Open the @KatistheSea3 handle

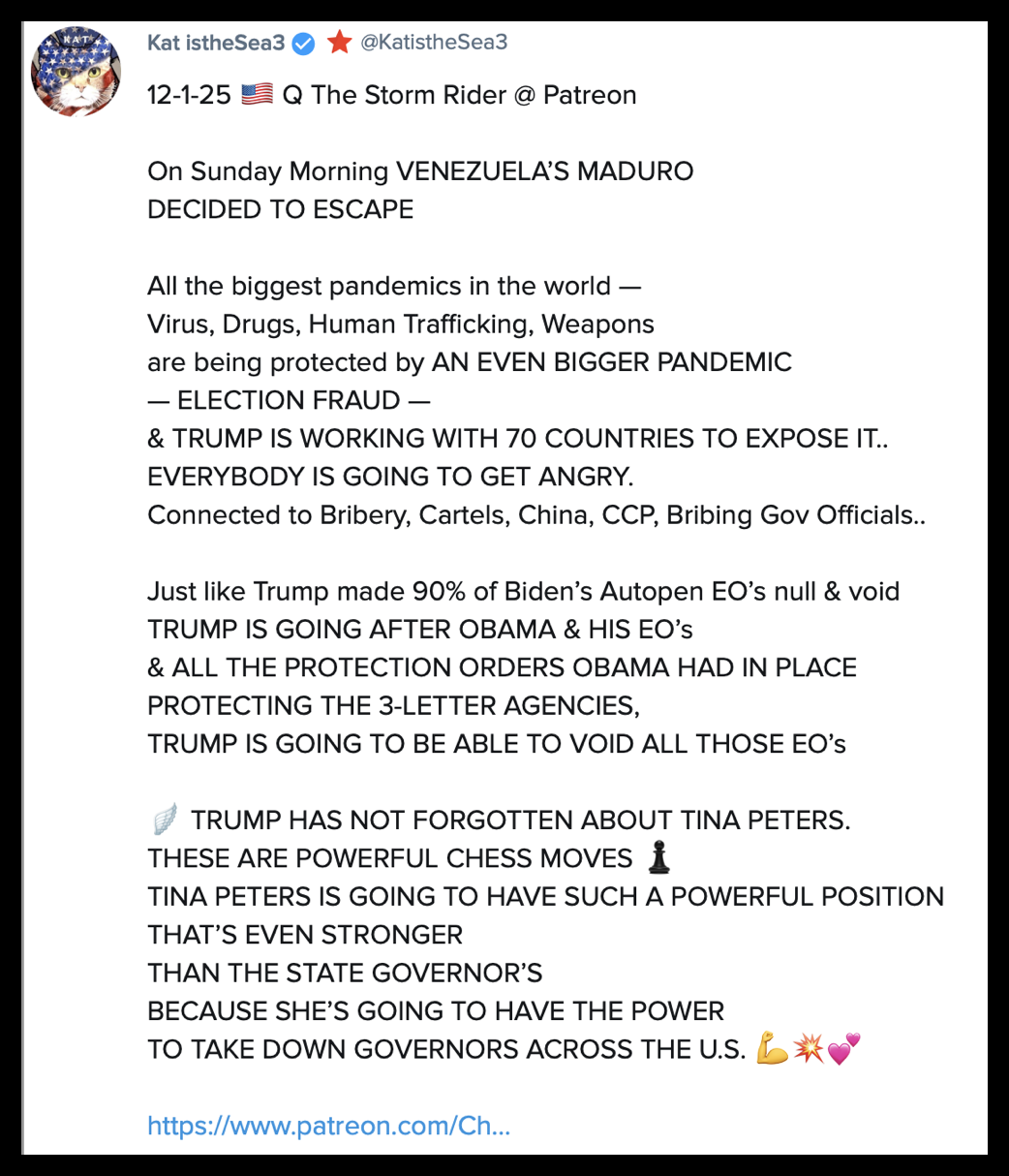433,43
